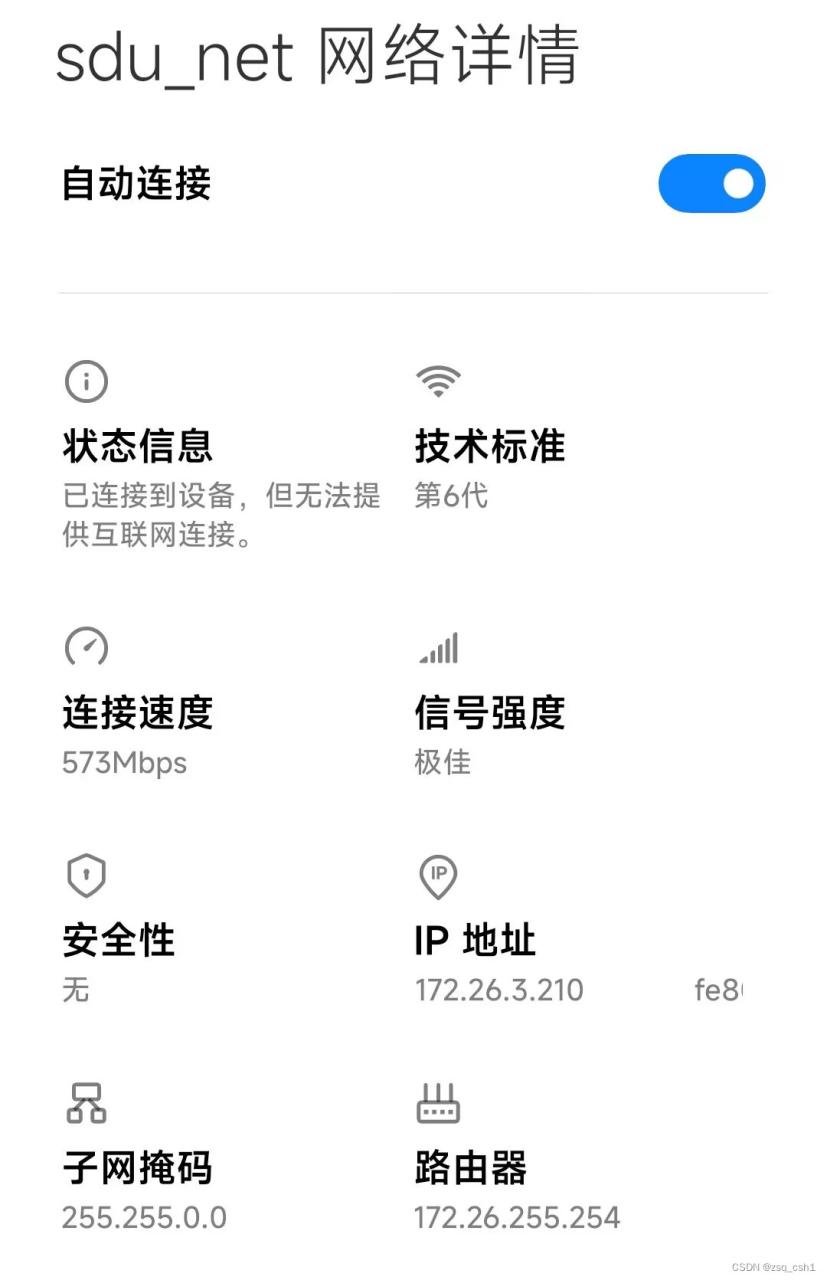Click the security shield icon
The height and width of the screenshot is (1280, 827).
coord(85,874)
